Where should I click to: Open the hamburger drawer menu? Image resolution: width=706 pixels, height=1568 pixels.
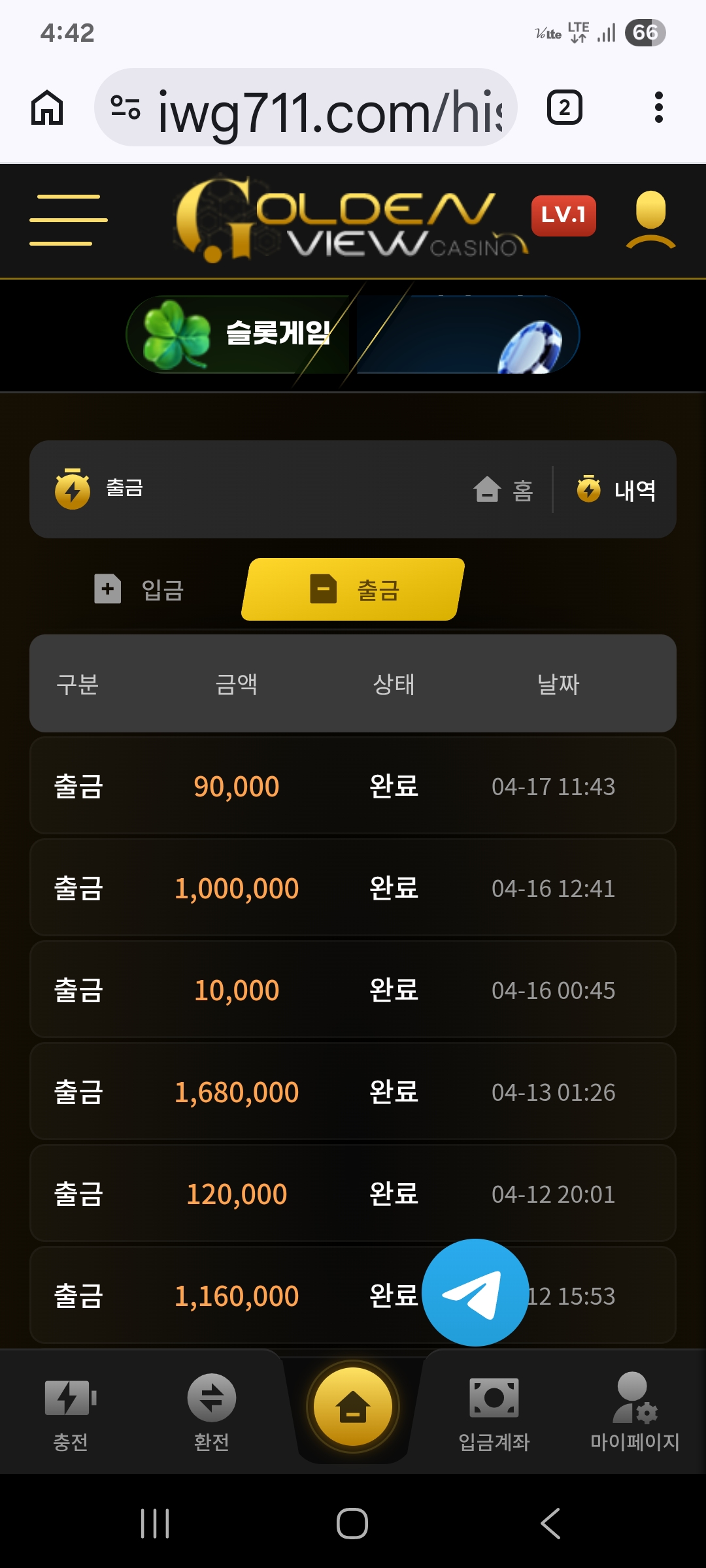tap(68, 220)
